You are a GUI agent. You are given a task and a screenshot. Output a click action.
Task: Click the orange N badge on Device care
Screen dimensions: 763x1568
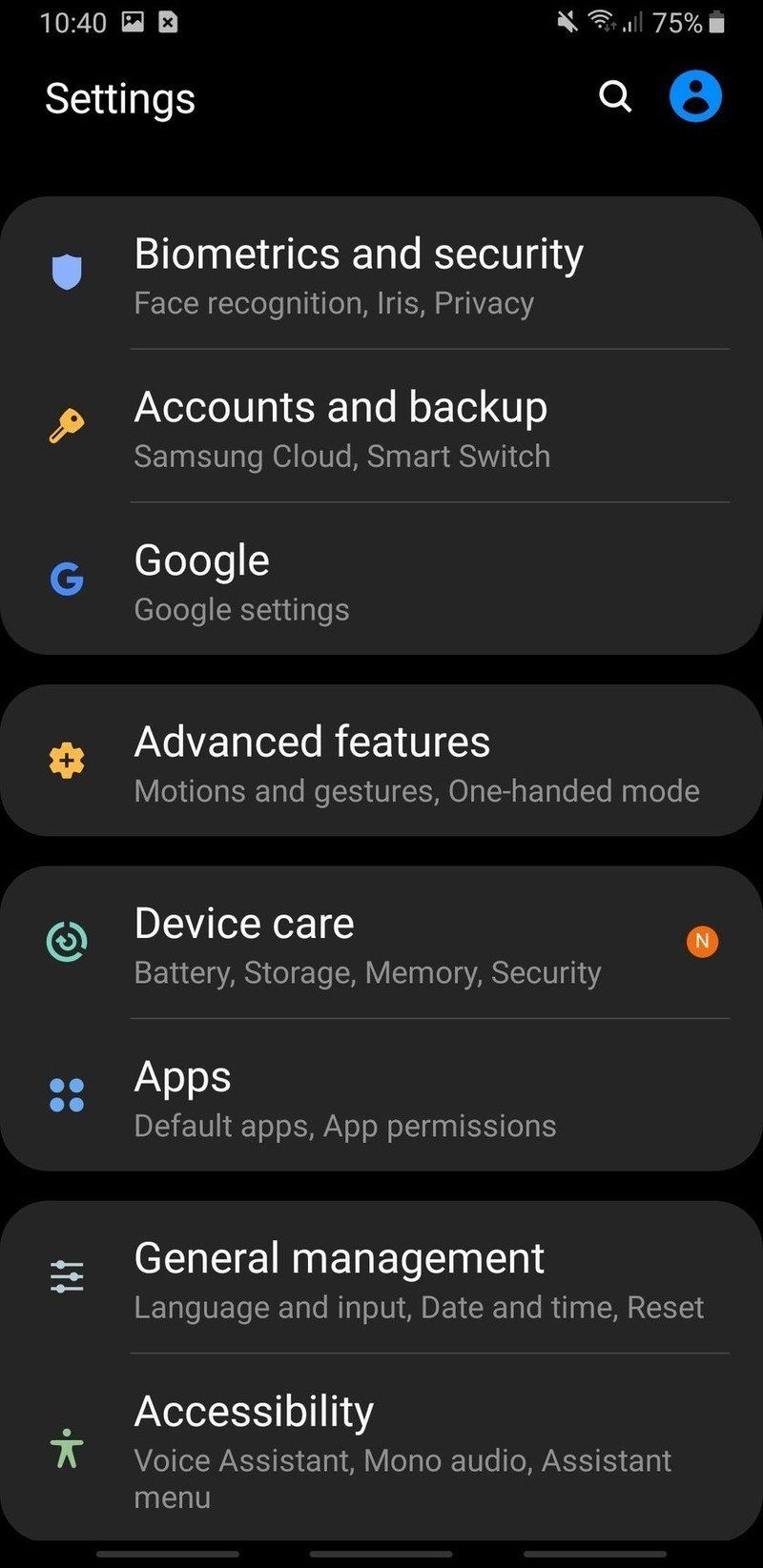702,942
